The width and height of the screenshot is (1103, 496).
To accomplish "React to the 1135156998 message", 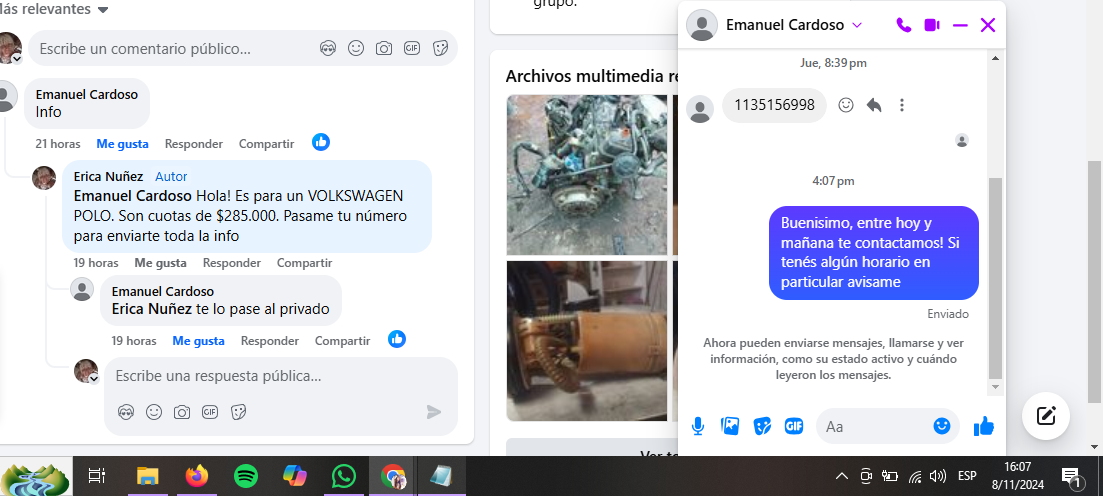I will (x=846, y=105).
